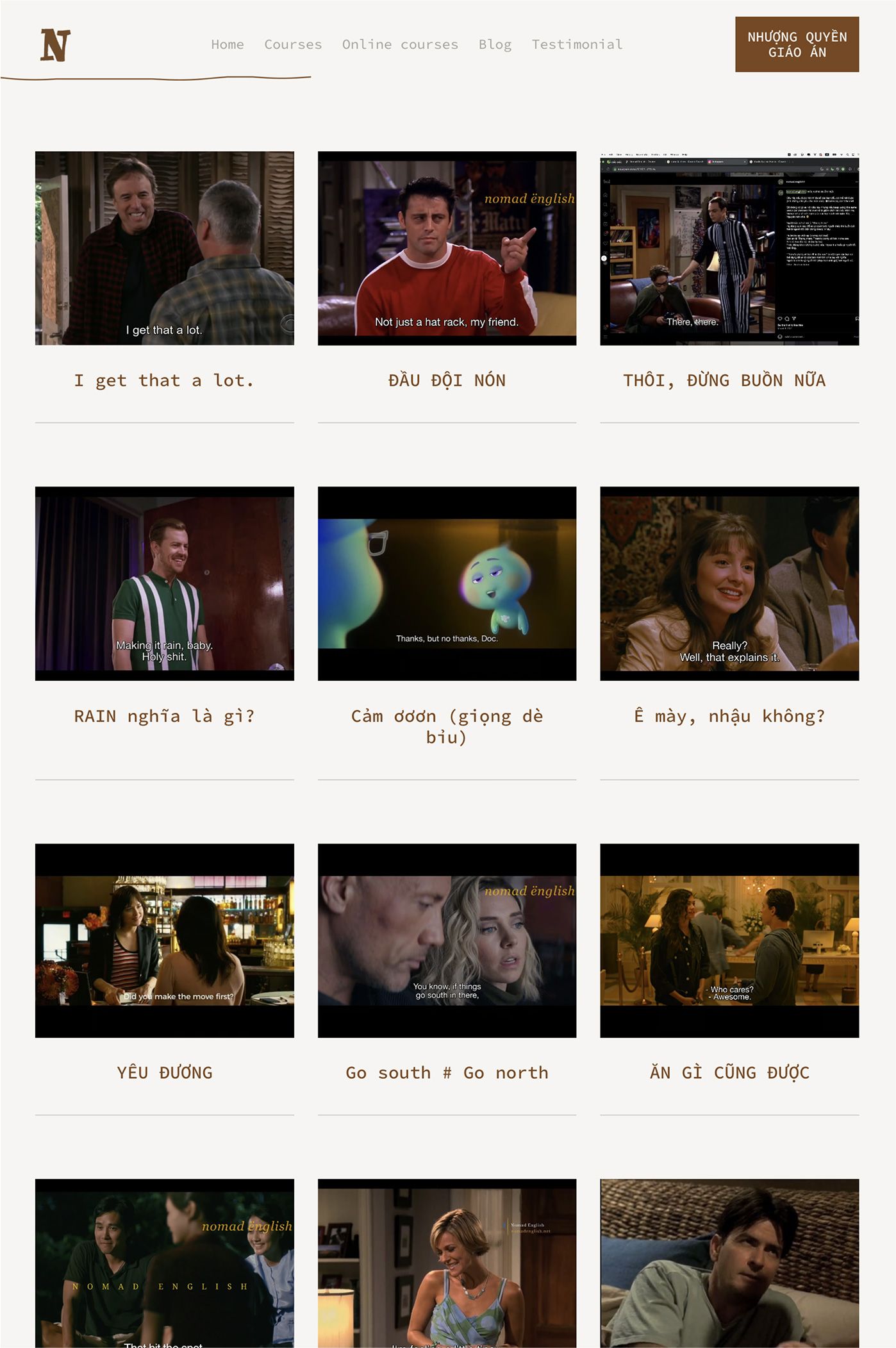Viewport: 896px width, 1348px height.
Task: Open the ĐẦU ĐỘI NÓN post
Action: coord(447,380)
